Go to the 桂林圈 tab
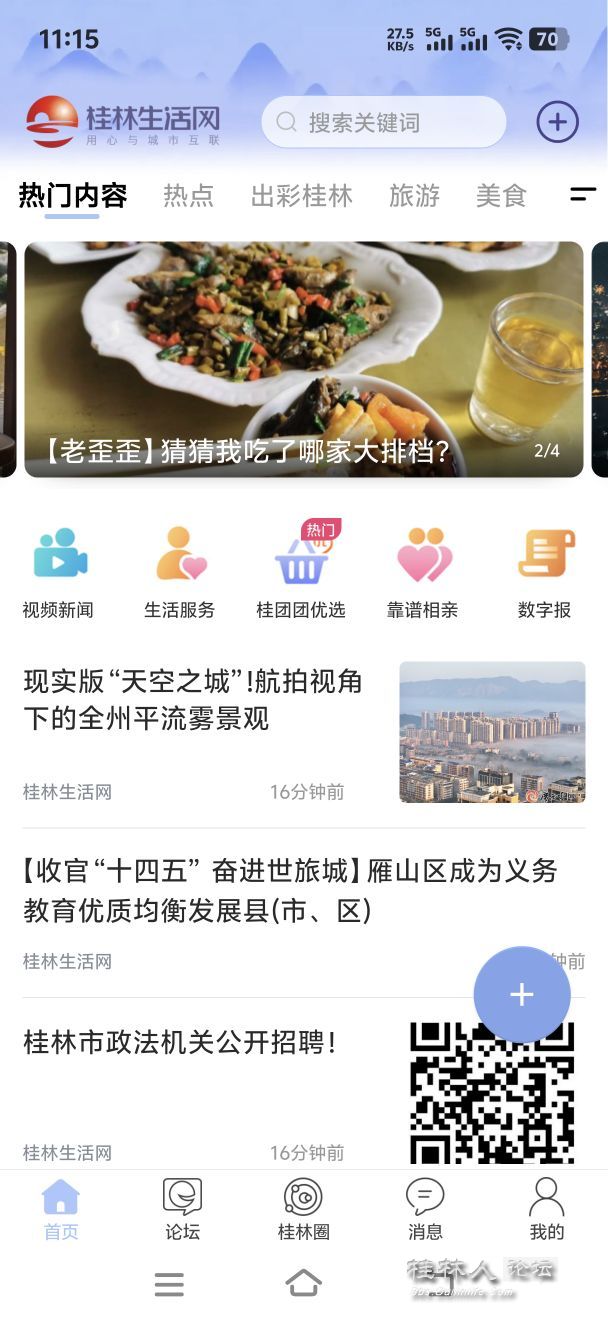 pos(303,1209)
